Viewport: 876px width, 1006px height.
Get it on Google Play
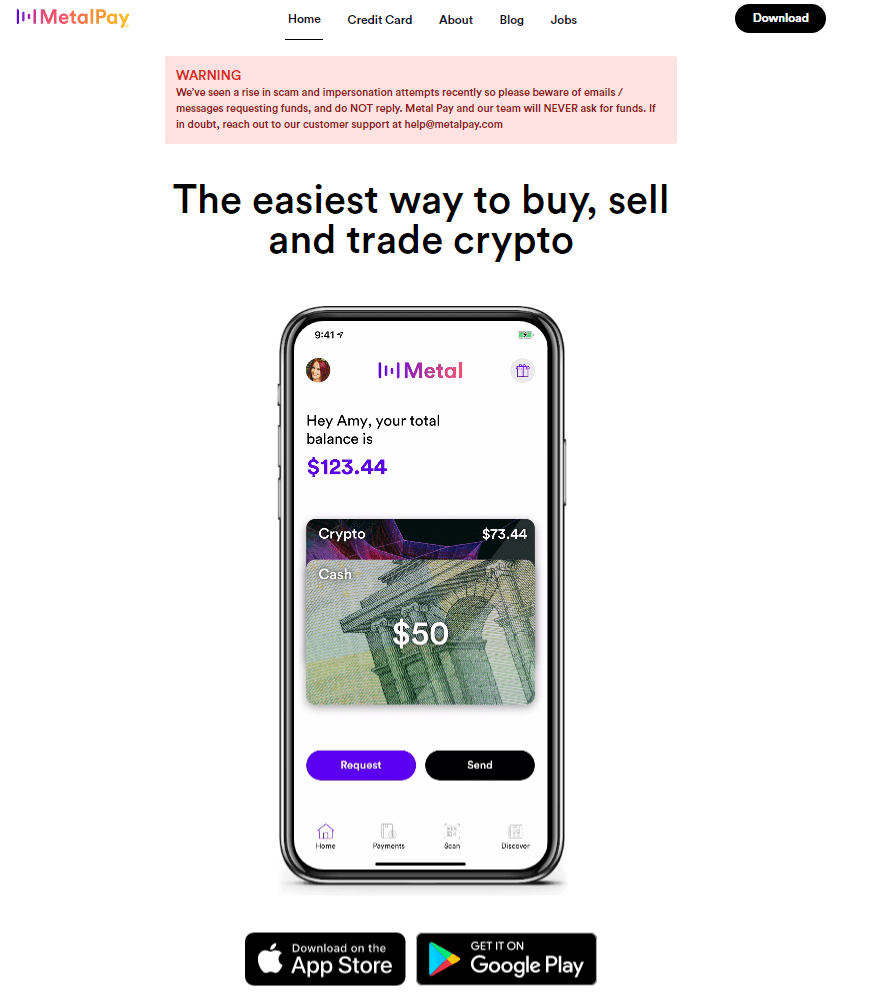[x=506, y=959]
